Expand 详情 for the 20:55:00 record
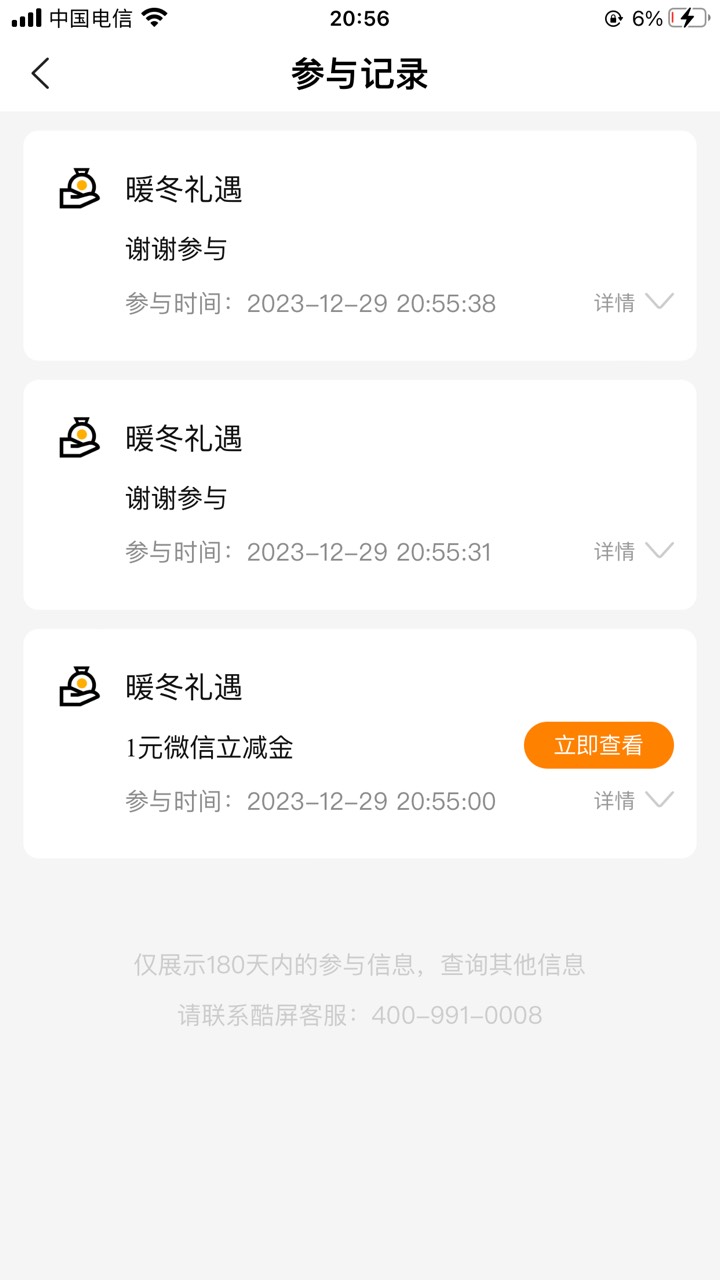This screenshot has height=1280, width=720. coord(634,800)
